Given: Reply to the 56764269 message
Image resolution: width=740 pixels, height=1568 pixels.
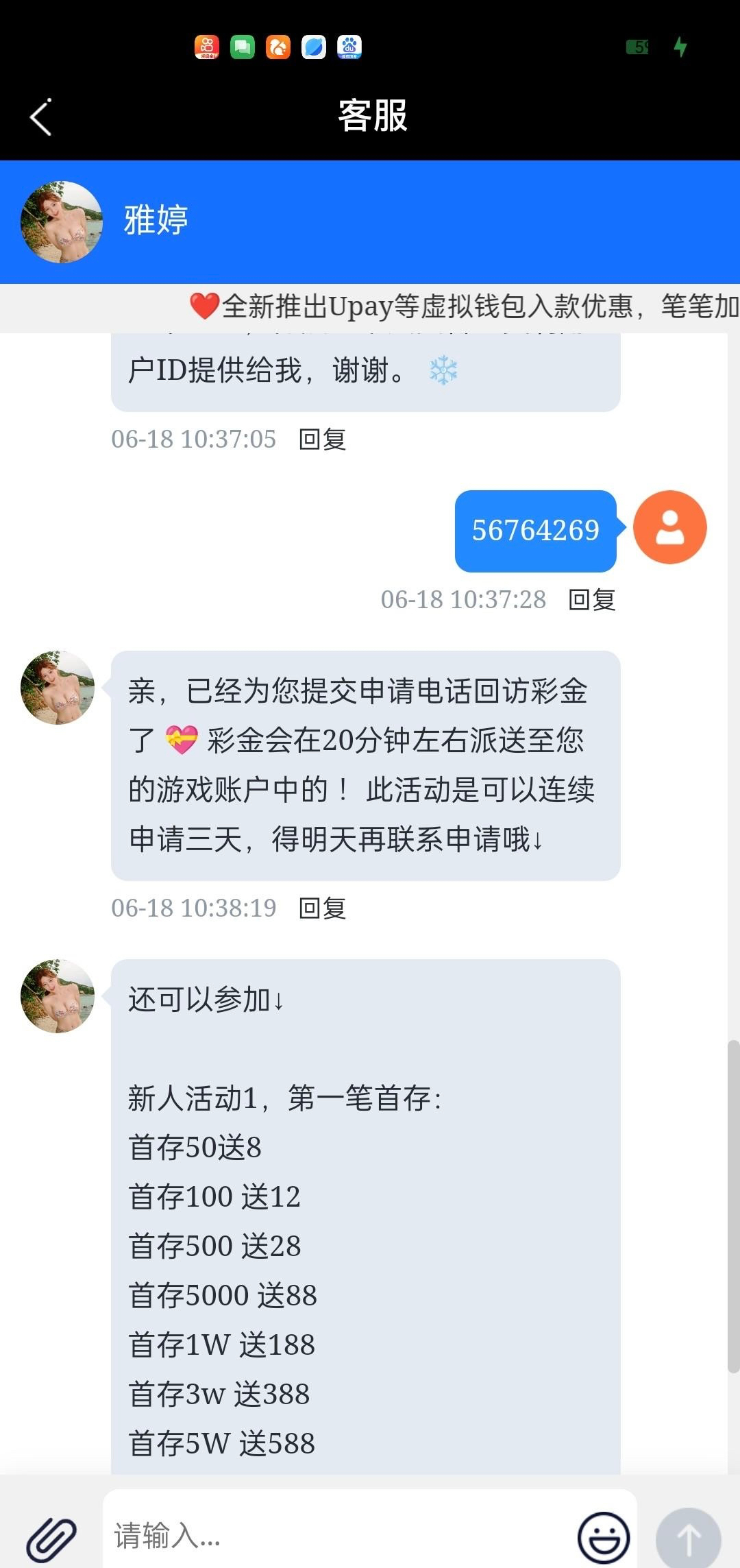Looking at the screenshot, I should 591,600.
